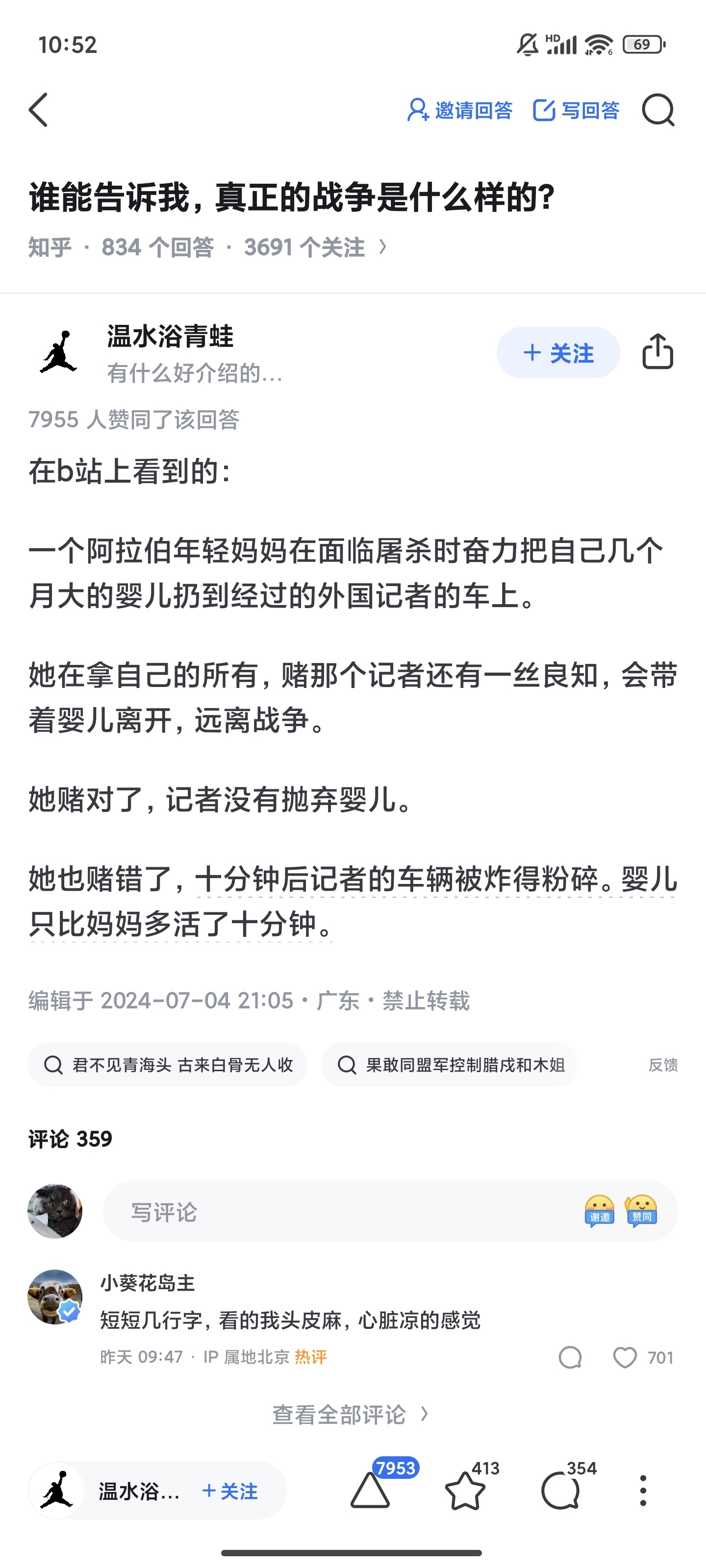Reply to 小葵花岛主's comment

[570, 1357]
